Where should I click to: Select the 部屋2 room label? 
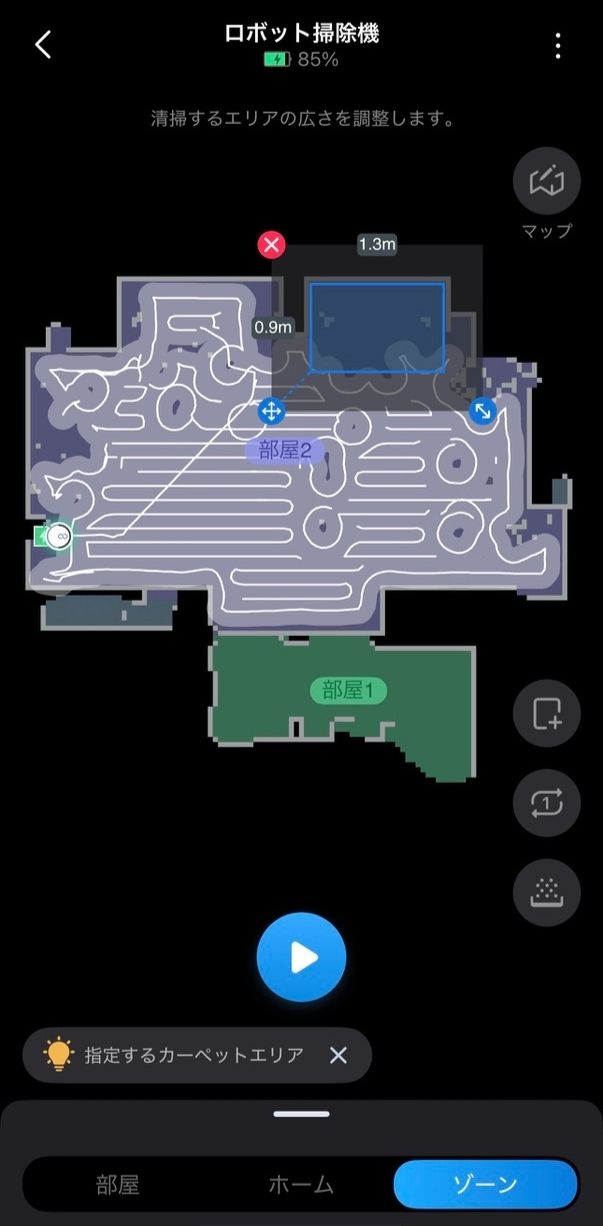click(x=285, y=451)
